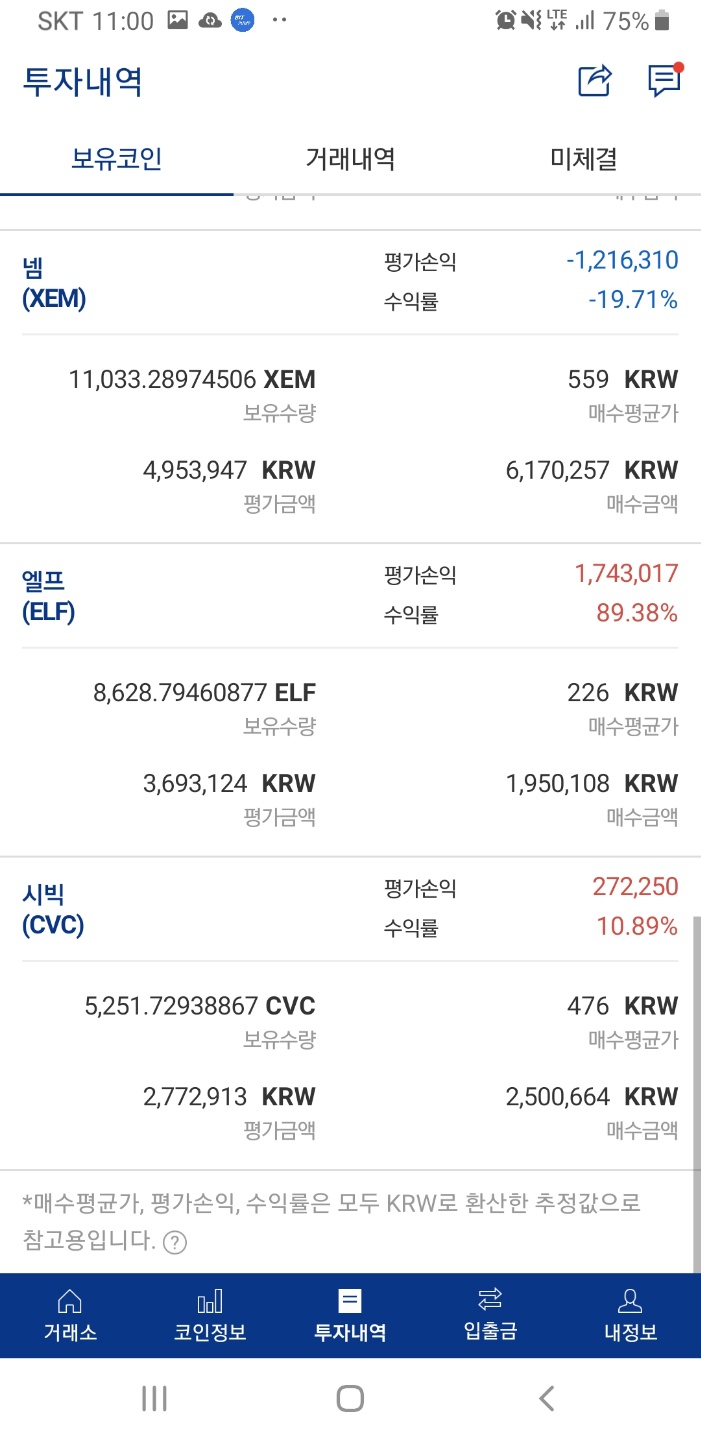Open 코인정보 in bottom navigation

[210, 1315]
